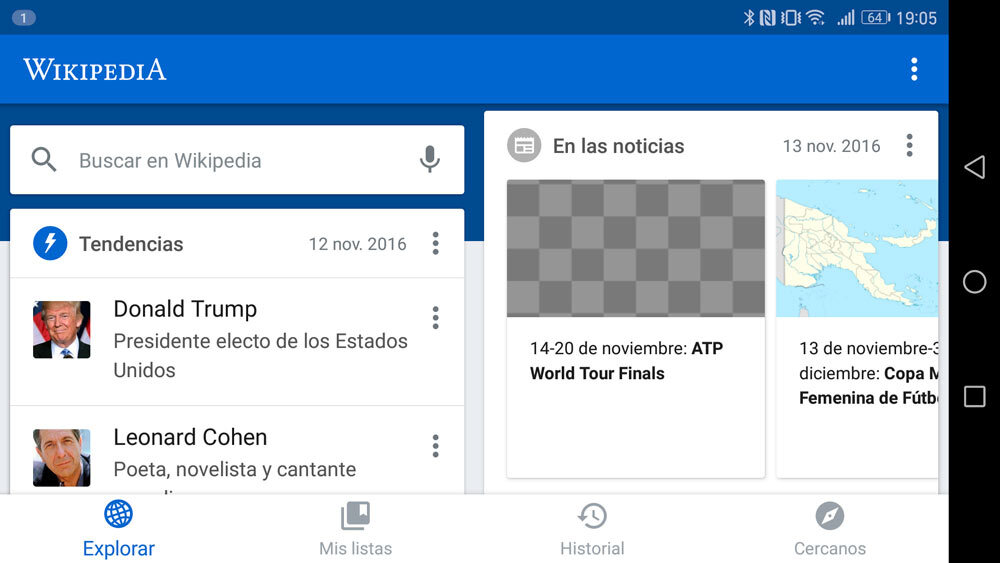Switch to the Mis listas tab
1000x563 pixels.
tap(355, 530)
